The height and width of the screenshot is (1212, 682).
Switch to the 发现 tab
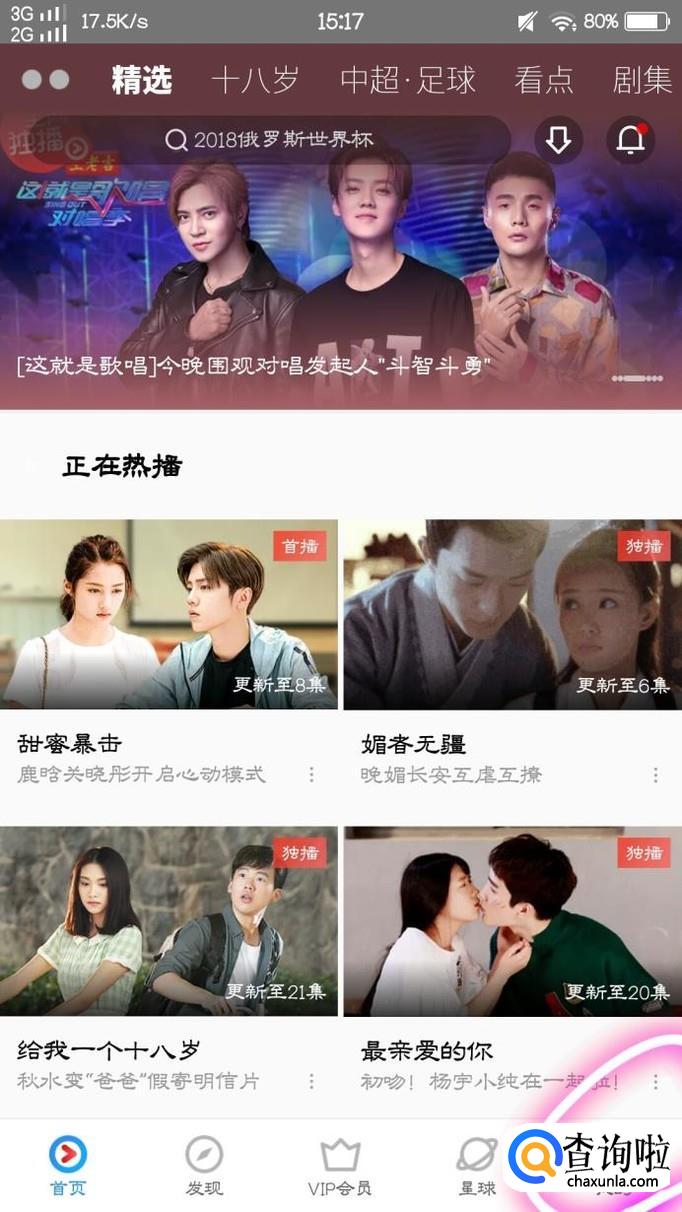[204, 1166]
